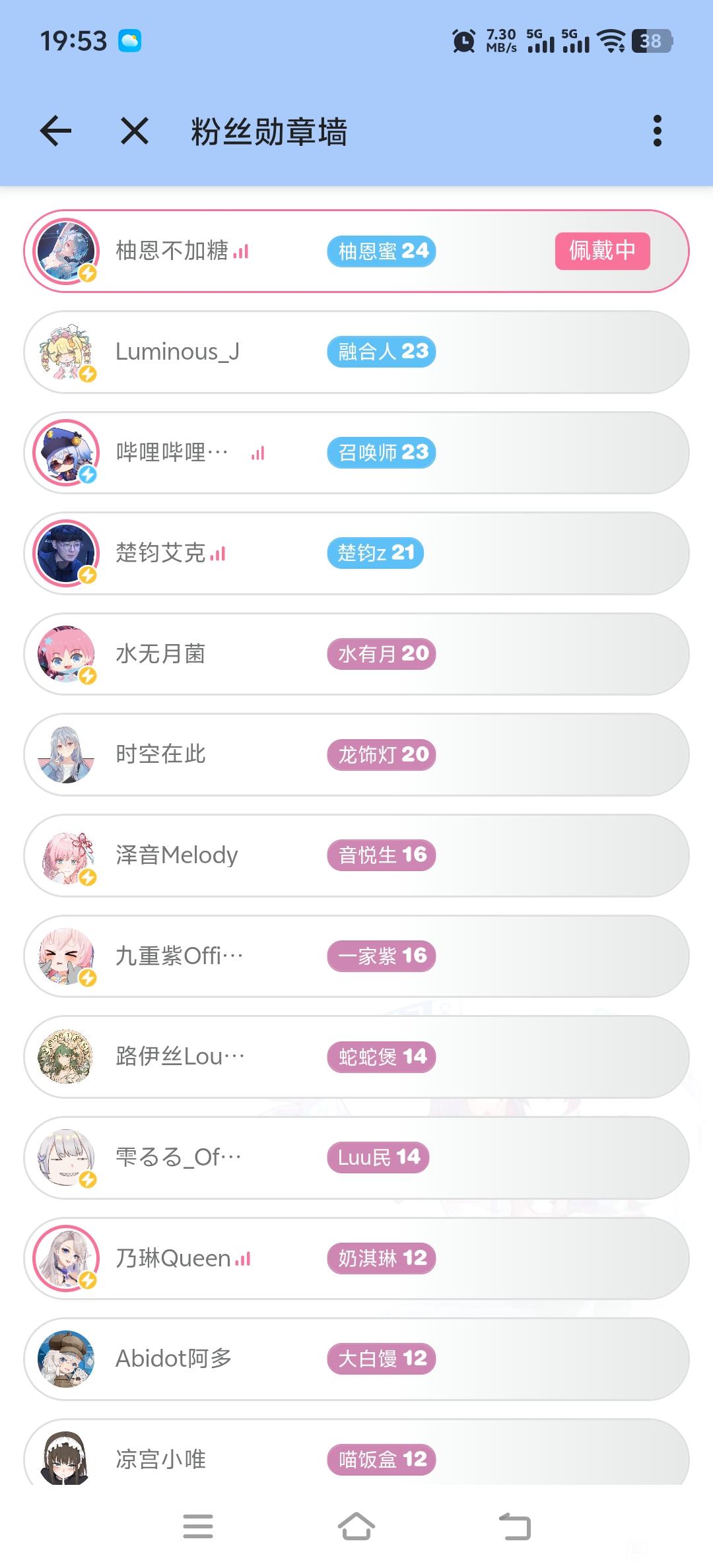
Task: Open the 蛇蛇煲 14 medal row
Action: 356,1057
